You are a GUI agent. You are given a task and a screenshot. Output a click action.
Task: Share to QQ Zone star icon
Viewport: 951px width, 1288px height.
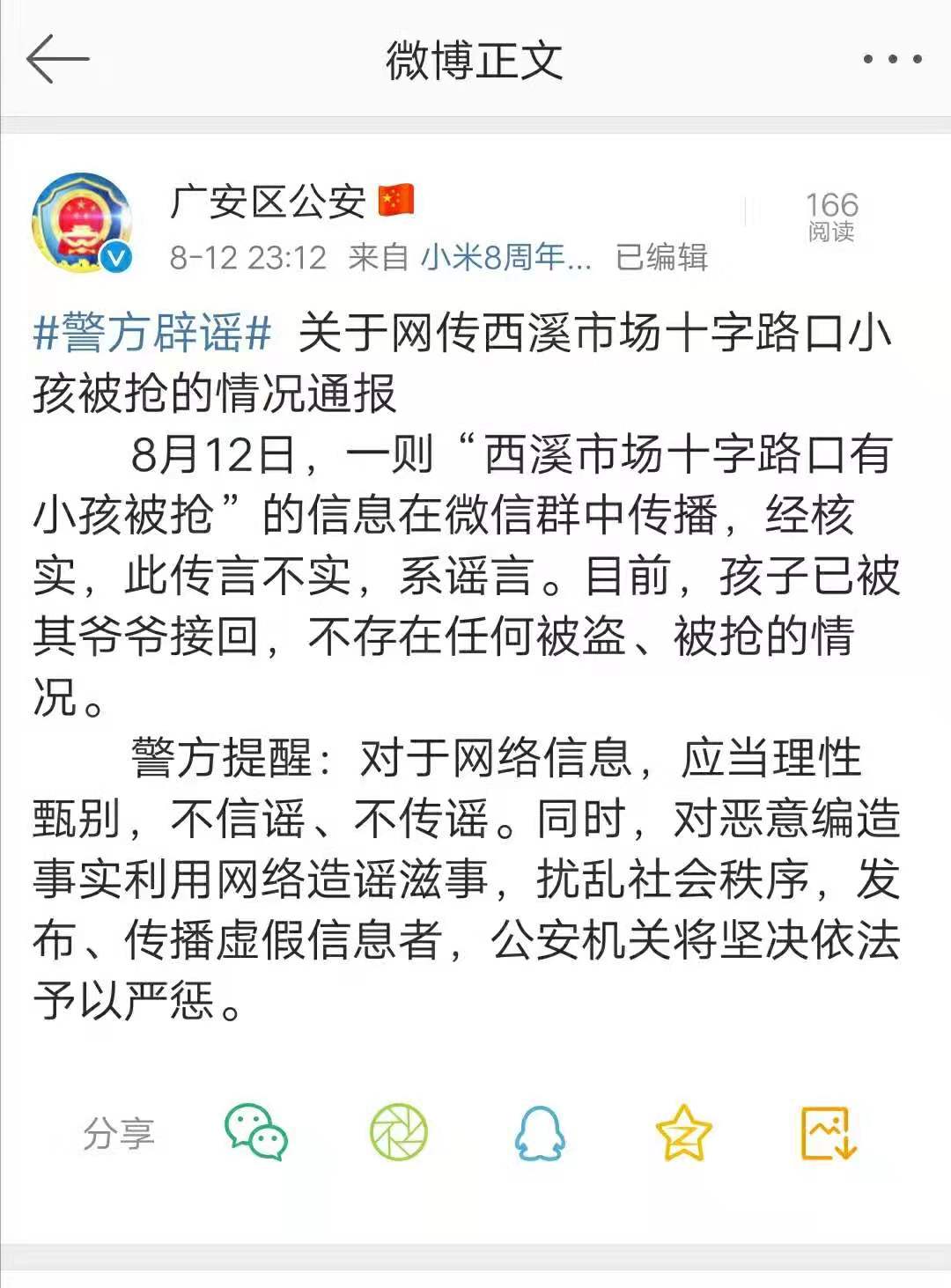coord(683,1132)
